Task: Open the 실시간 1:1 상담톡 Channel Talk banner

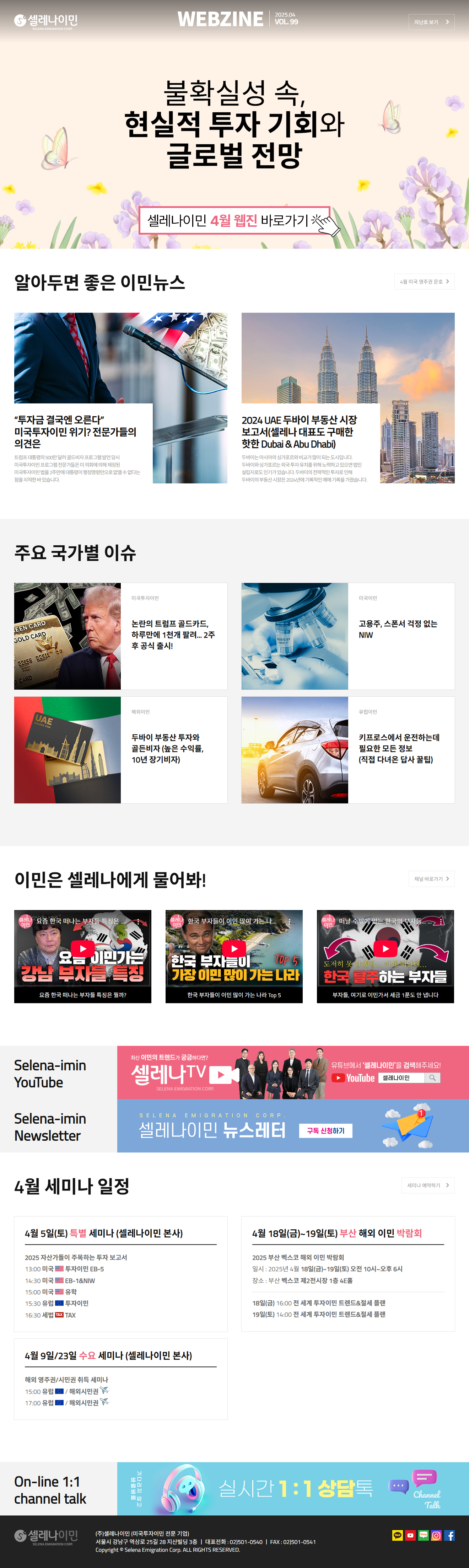Action: [292, 1489]
